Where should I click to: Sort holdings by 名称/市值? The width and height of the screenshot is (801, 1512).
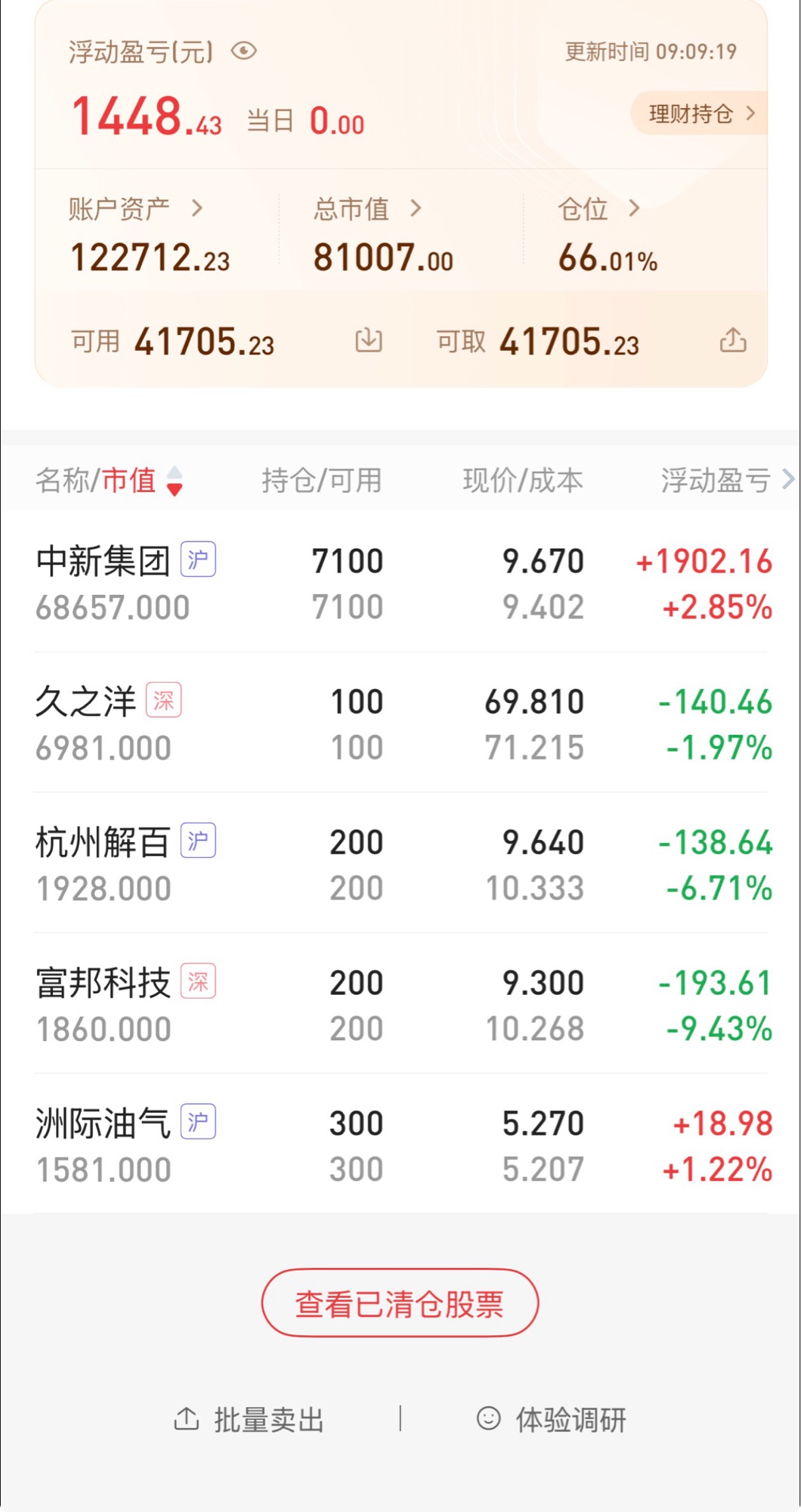tap(110, 481)
